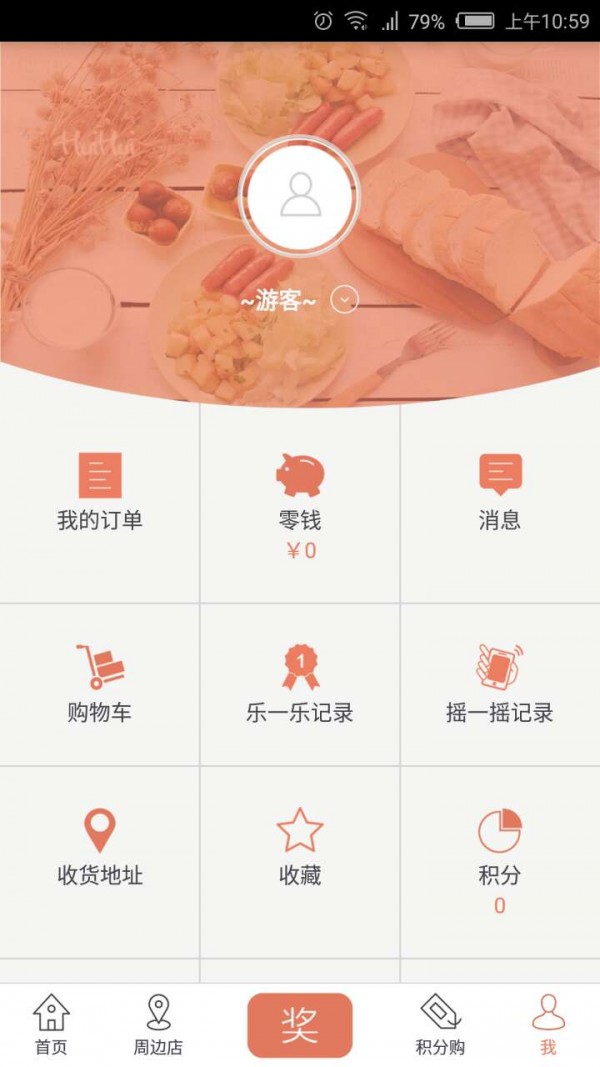Switch to the 周边店 nearby stores tab
Screen dimensions: 600x1067
pos(158,1025)
